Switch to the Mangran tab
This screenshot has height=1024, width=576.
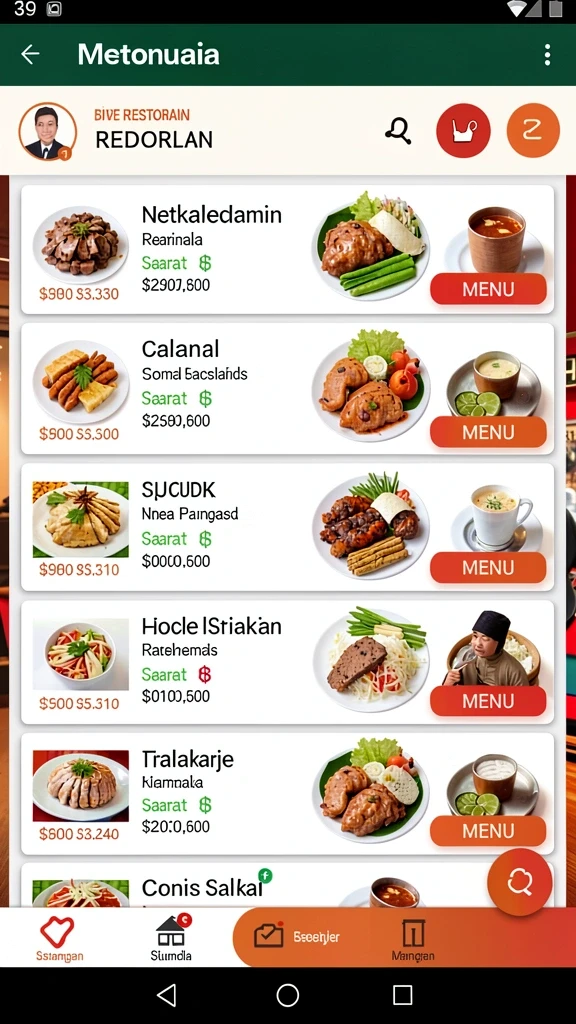[413, 939]
